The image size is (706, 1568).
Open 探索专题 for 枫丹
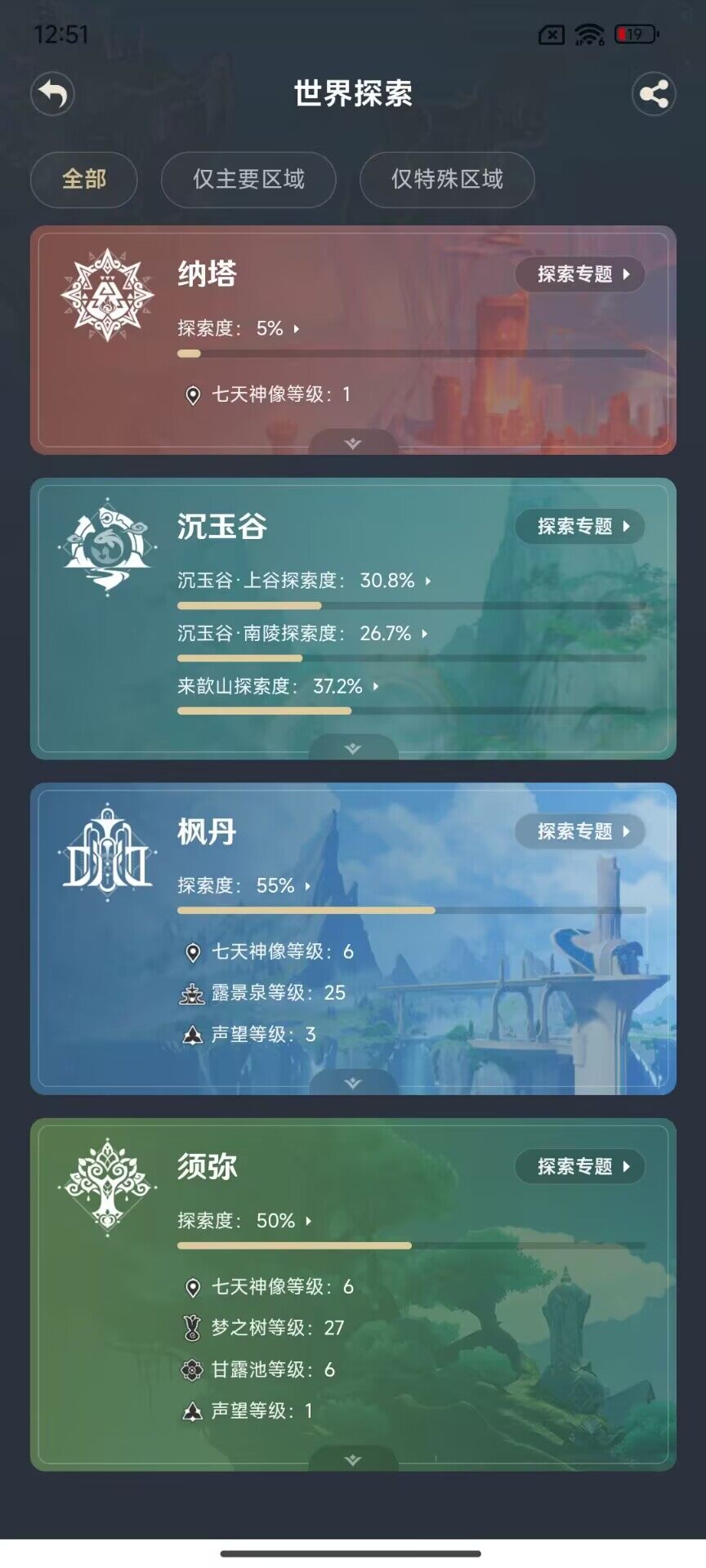pos(580,832)
